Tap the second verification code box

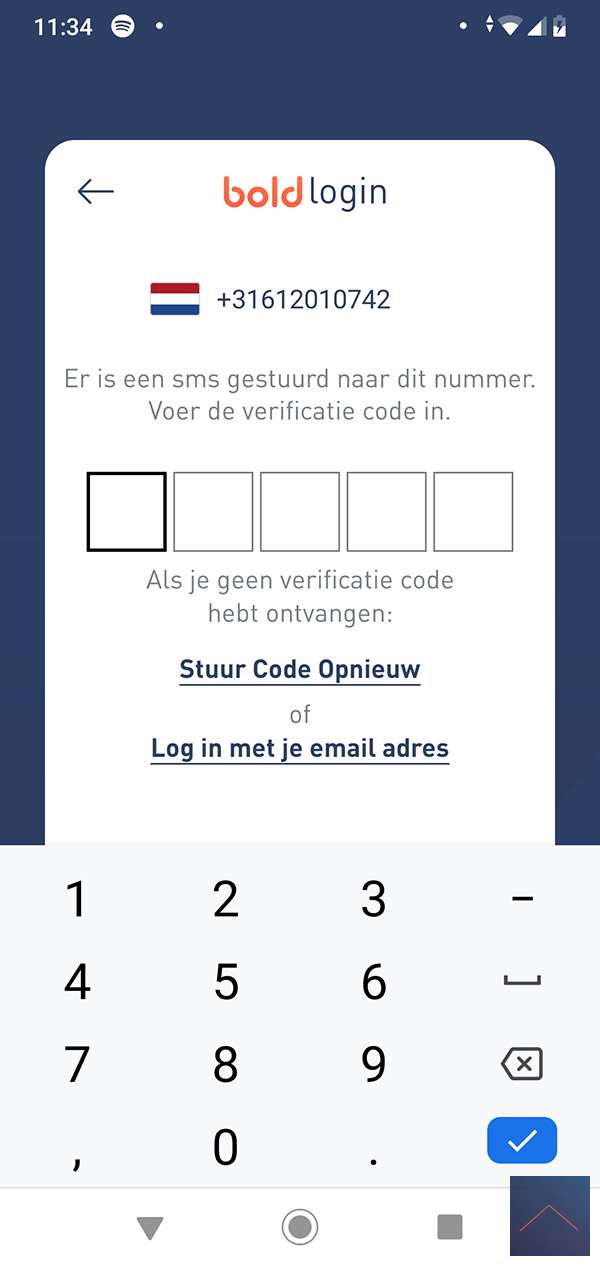click(x=213, y=512)
